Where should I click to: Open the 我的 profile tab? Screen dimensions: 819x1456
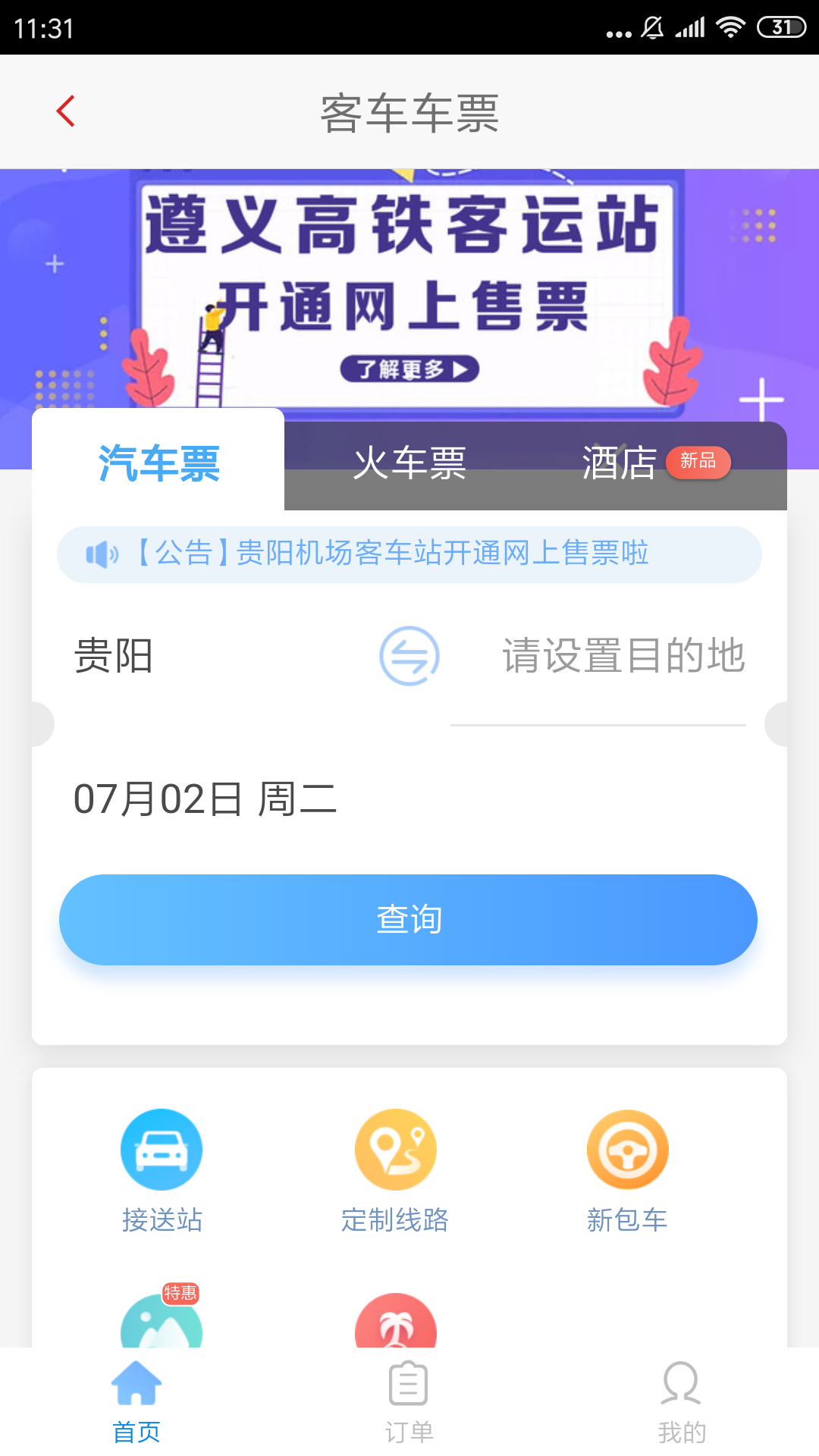[681, 1401]
